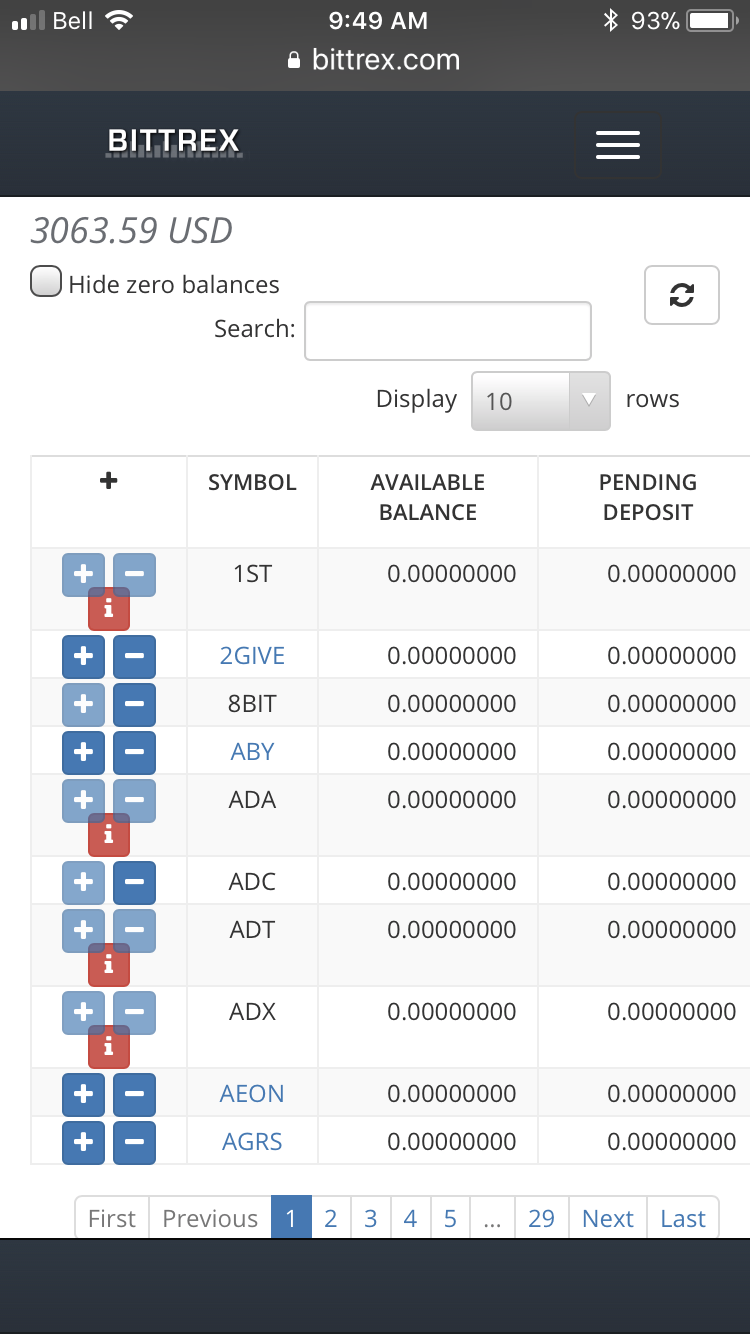The image size is (750, 1334).
Task: Open the AEON symbol link
Action: pyautogui.click(x=252, y=1094)
